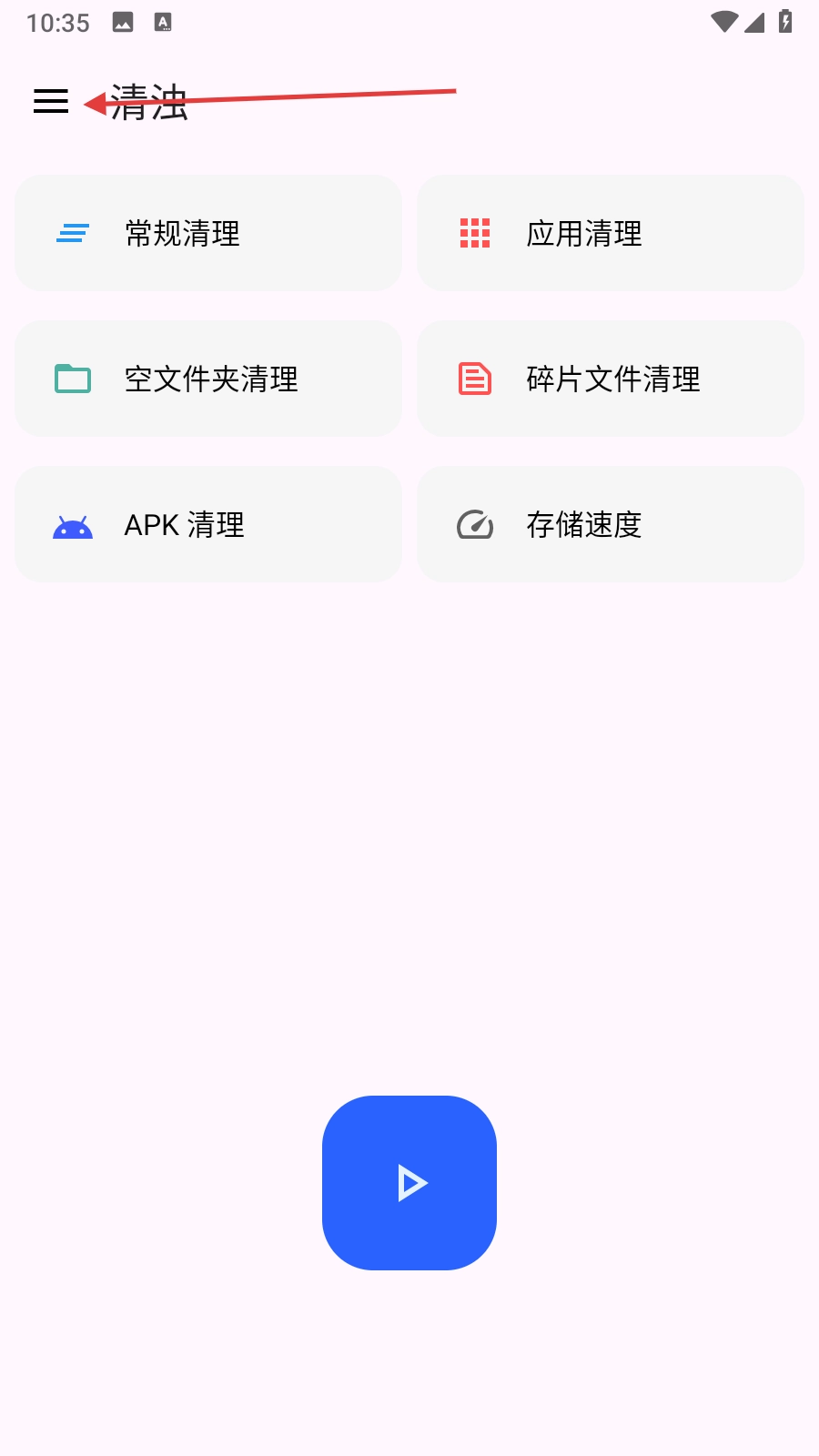Open 存储速度 card
Image resolution: width=819 pixels, height=1456 pixels.
[610, 524]
